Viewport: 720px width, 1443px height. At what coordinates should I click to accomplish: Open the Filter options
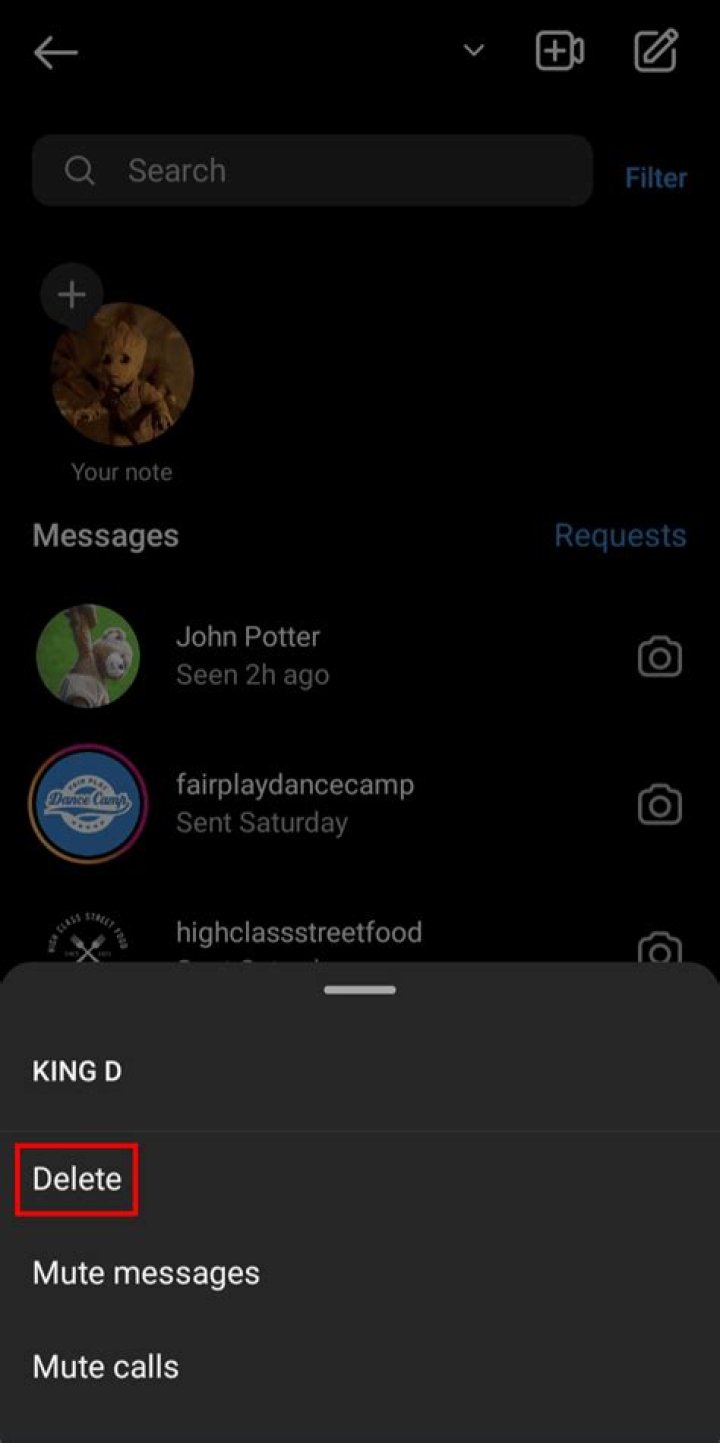[656, 178]
